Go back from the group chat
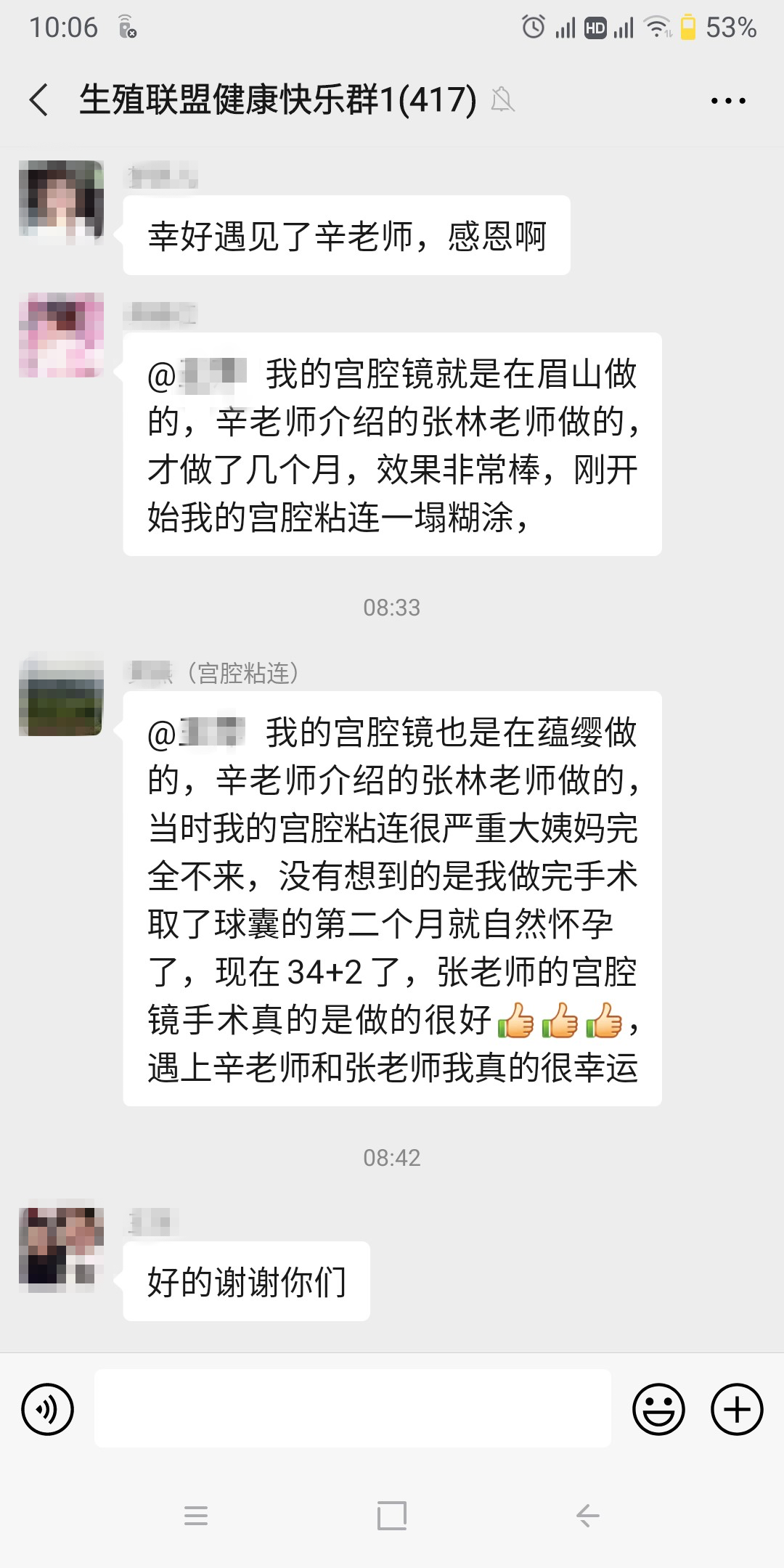Screen dimensions: 784x1568 40,100
